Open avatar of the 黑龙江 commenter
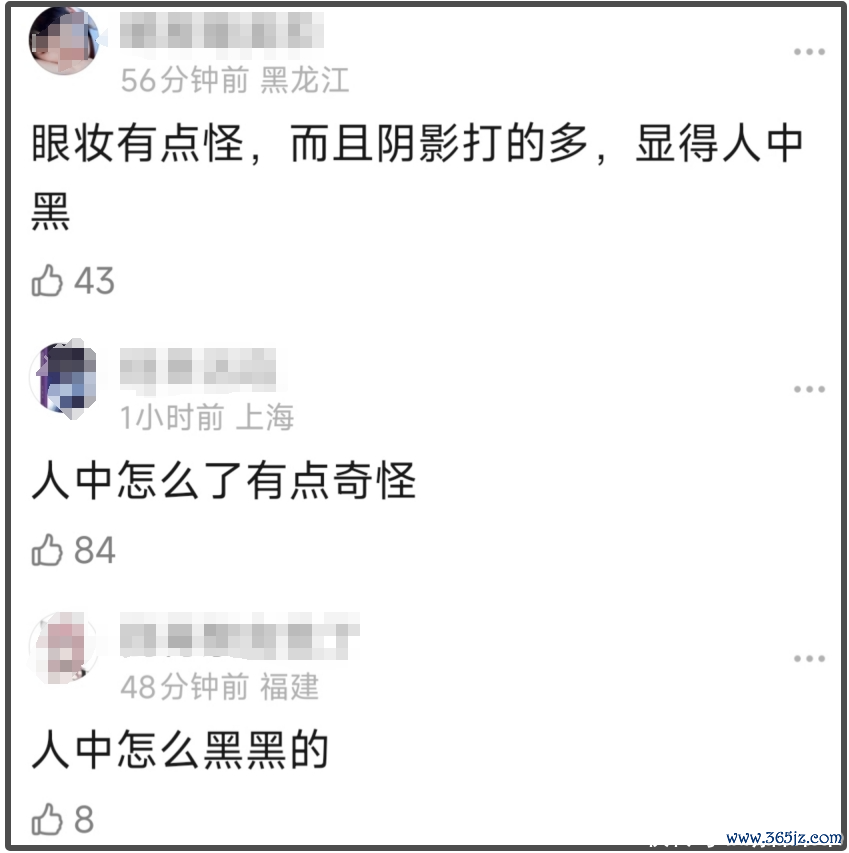 pyautogui.click(x=64, y=41)
